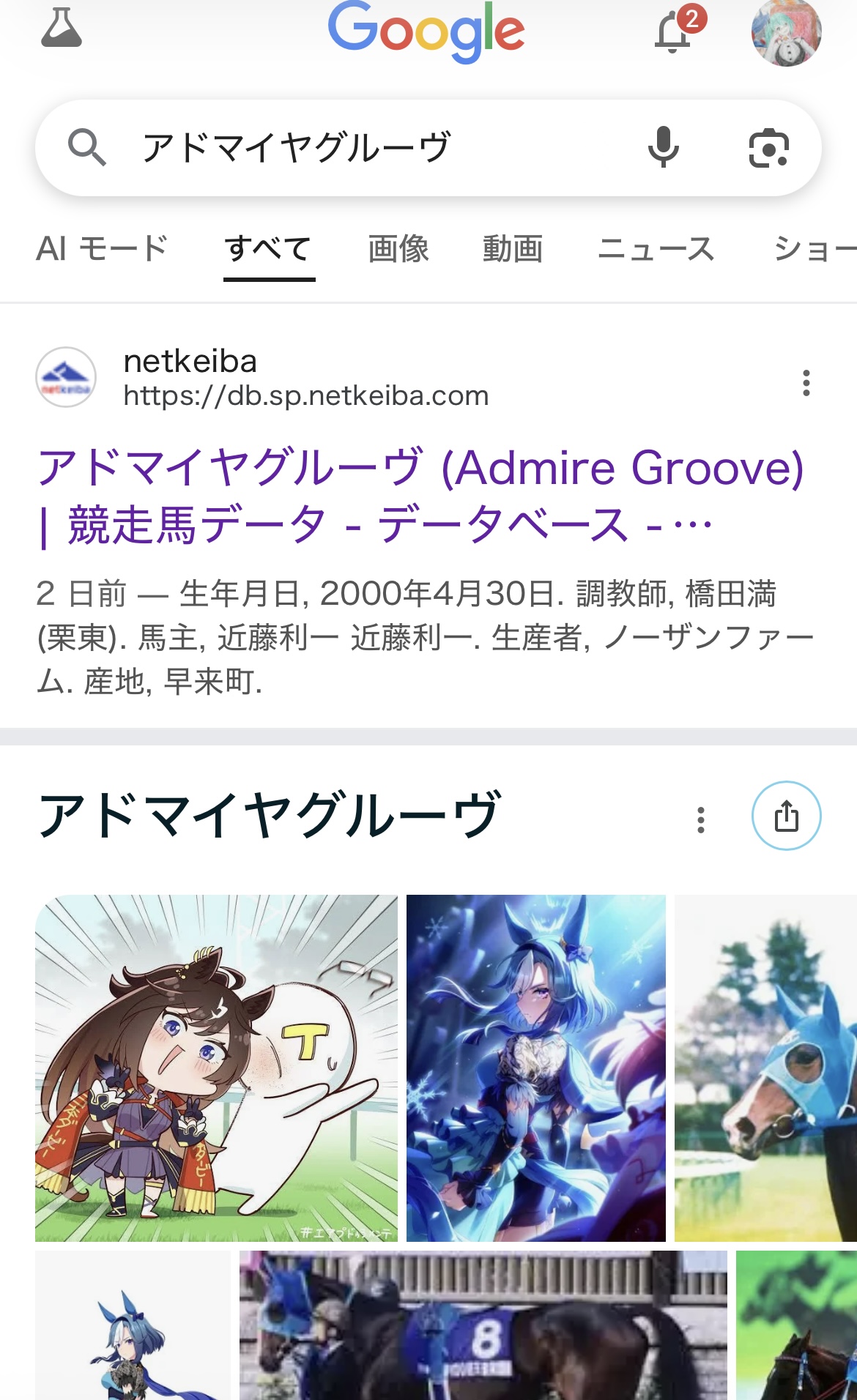Open the blue-haired horse girl illustration
This screenshot has height=1400, width=857.
[x=535, y=1068]
